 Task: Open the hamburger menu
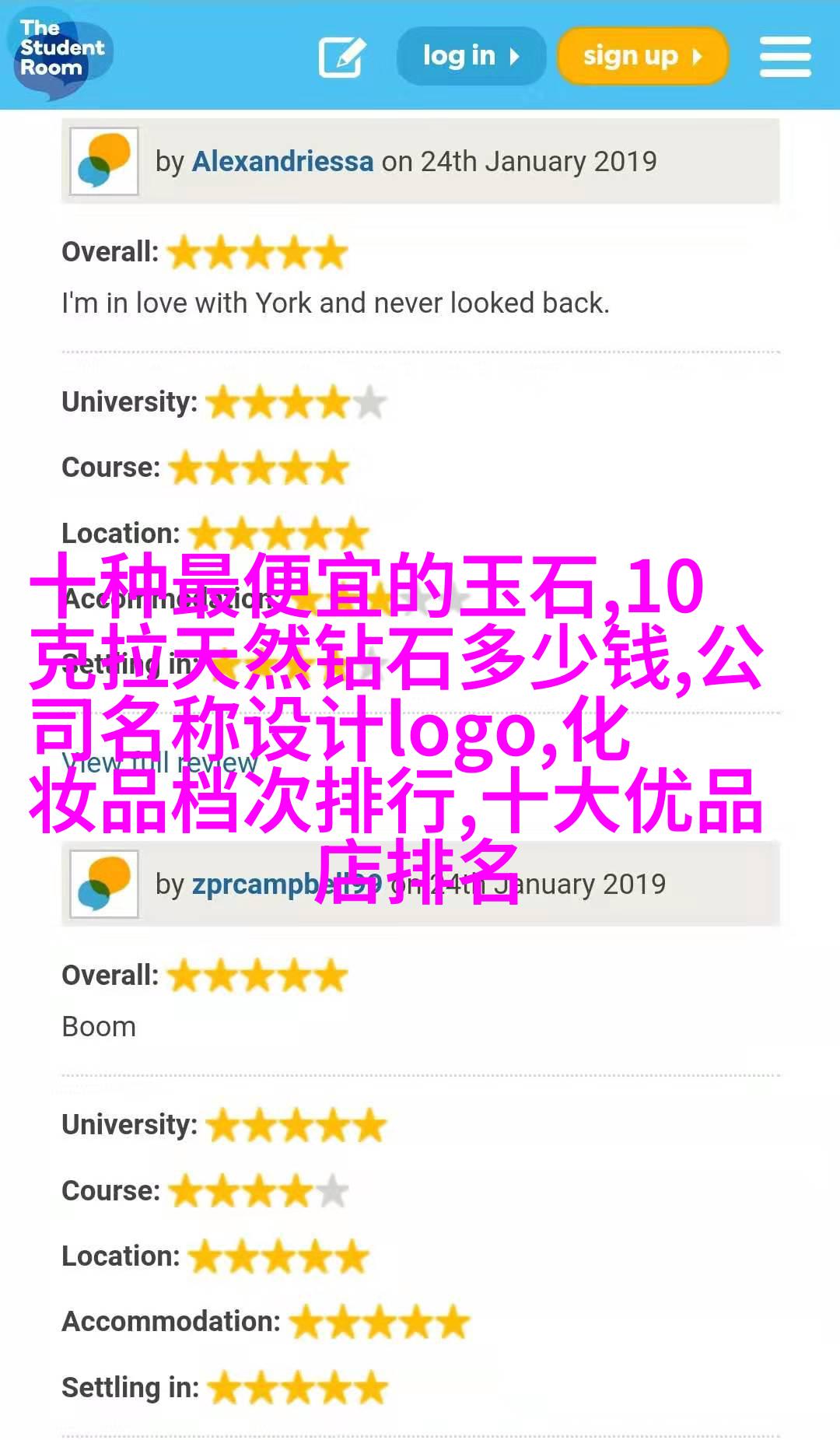(x=785, y=57)
